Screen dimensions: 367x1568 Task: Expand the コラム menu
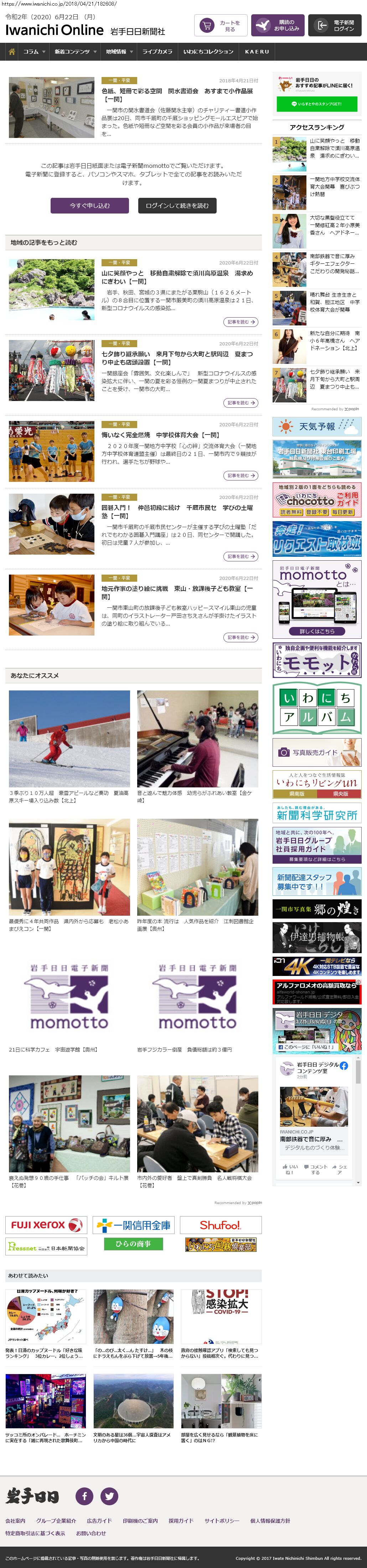33,52
